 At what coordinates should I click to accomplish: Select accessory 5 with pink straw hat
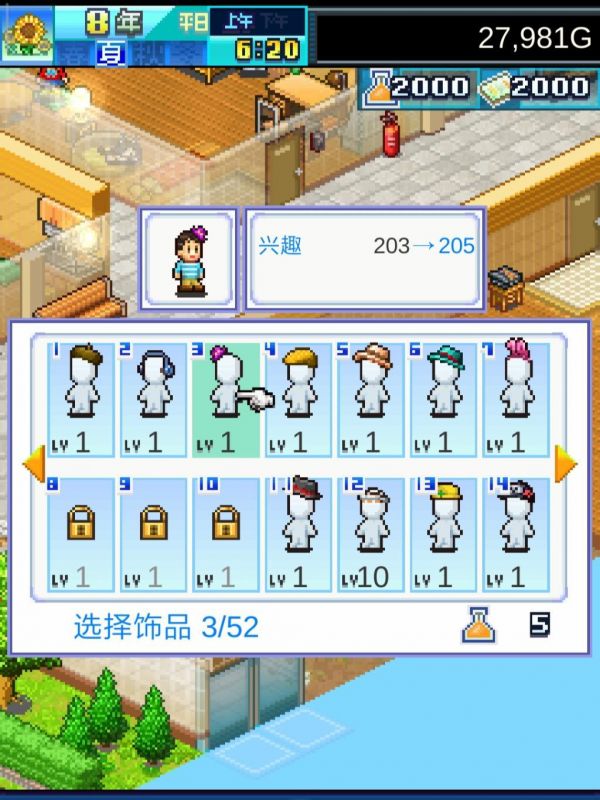(371, 398)
